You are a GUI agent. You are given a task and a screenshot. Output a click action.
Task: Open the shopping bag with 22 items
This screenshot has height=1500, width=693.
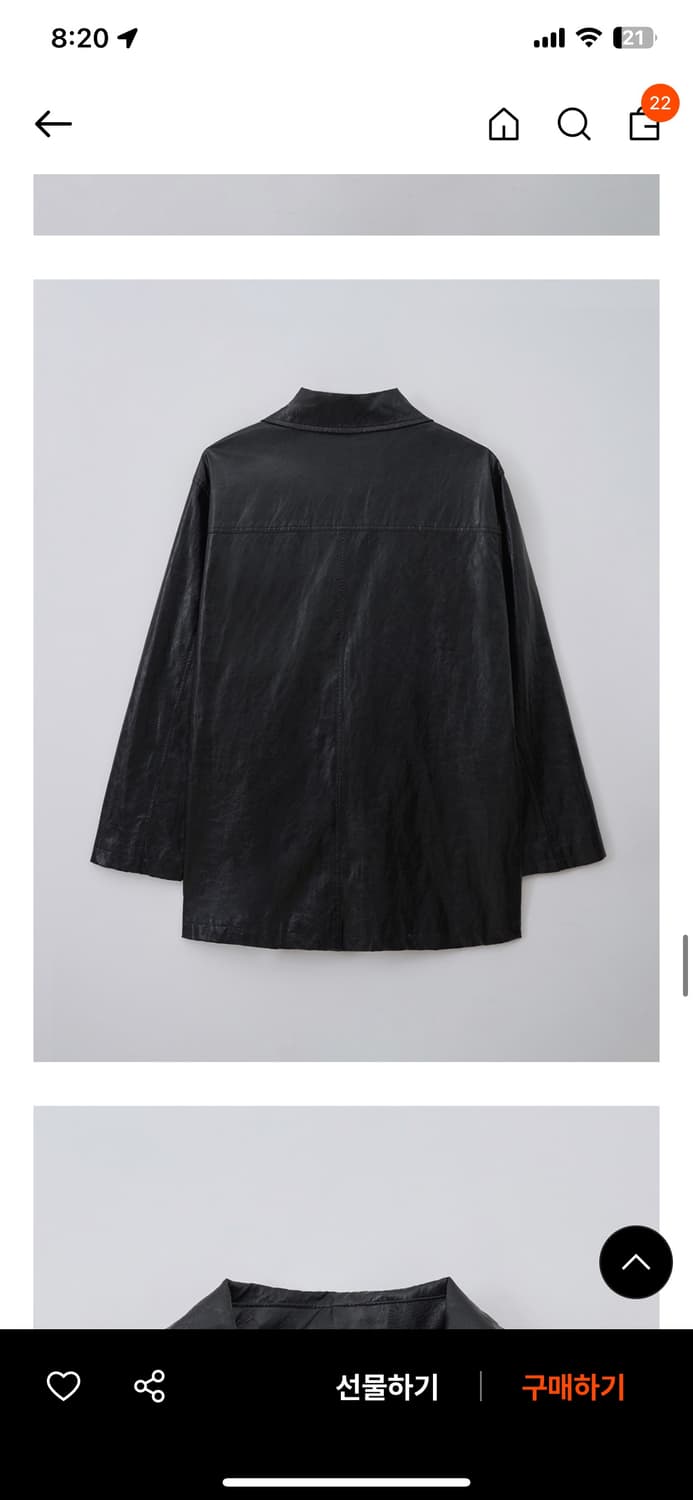(644, 124)
